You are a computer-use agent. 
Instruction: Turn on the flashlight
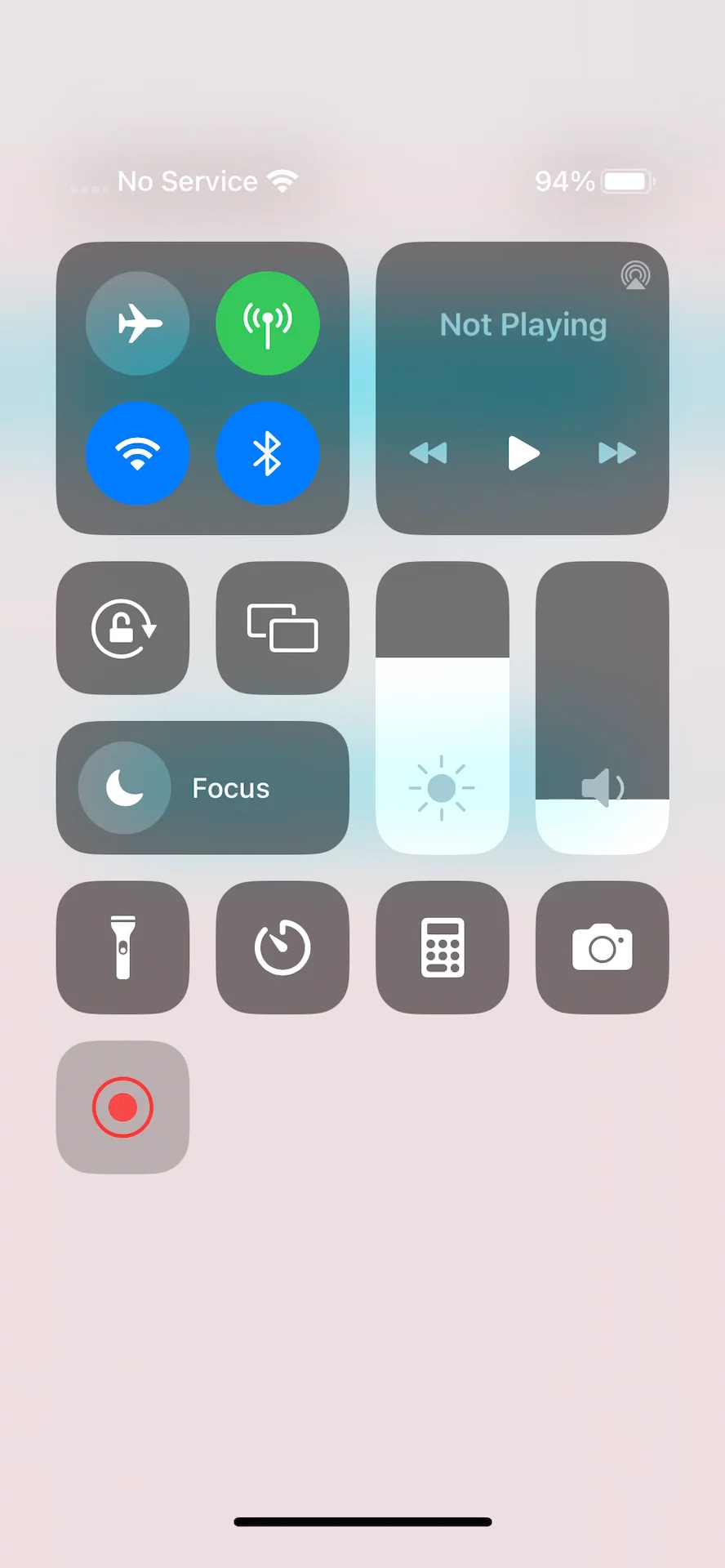click(122, 947)
